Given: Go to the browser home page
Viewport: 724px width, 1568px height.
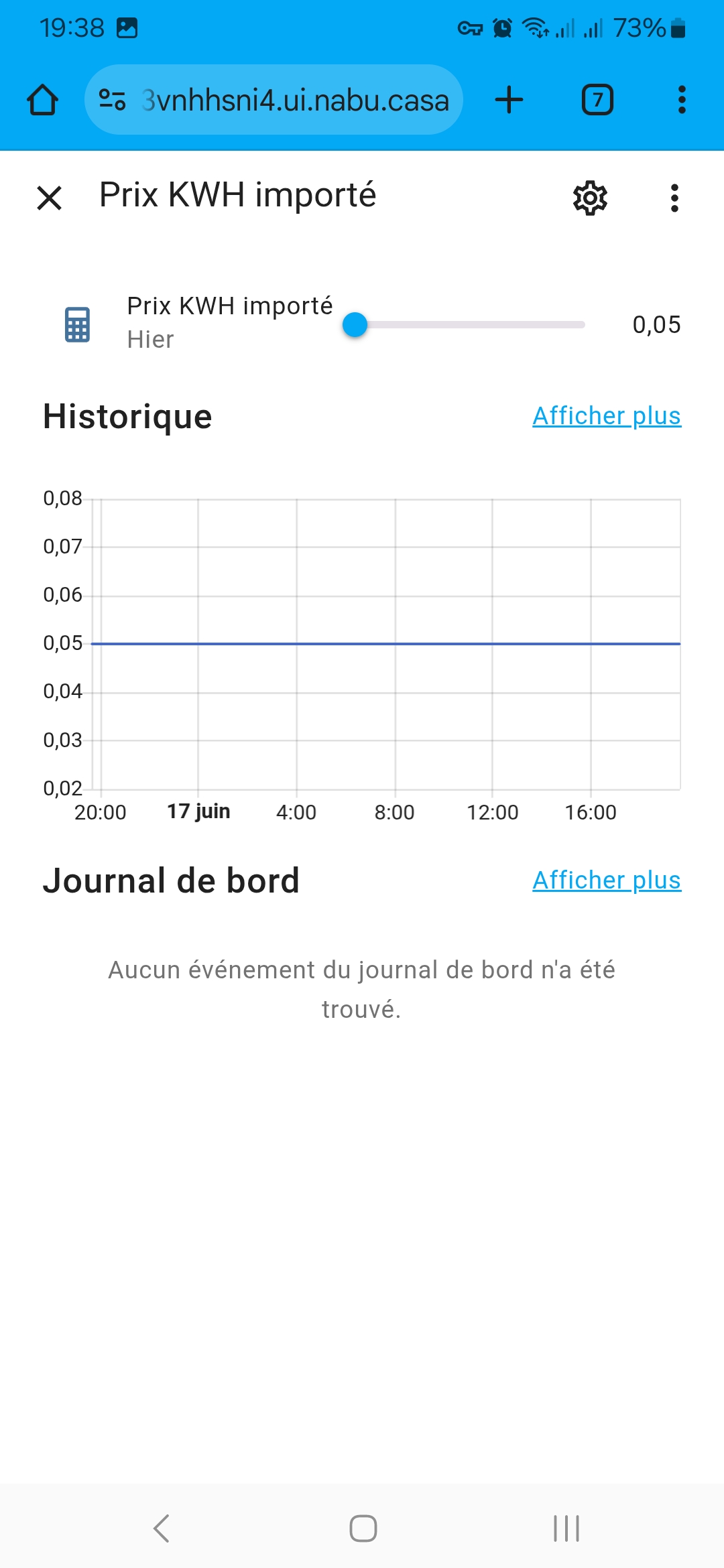Looking at the screenshot, I should click(42, 100).
